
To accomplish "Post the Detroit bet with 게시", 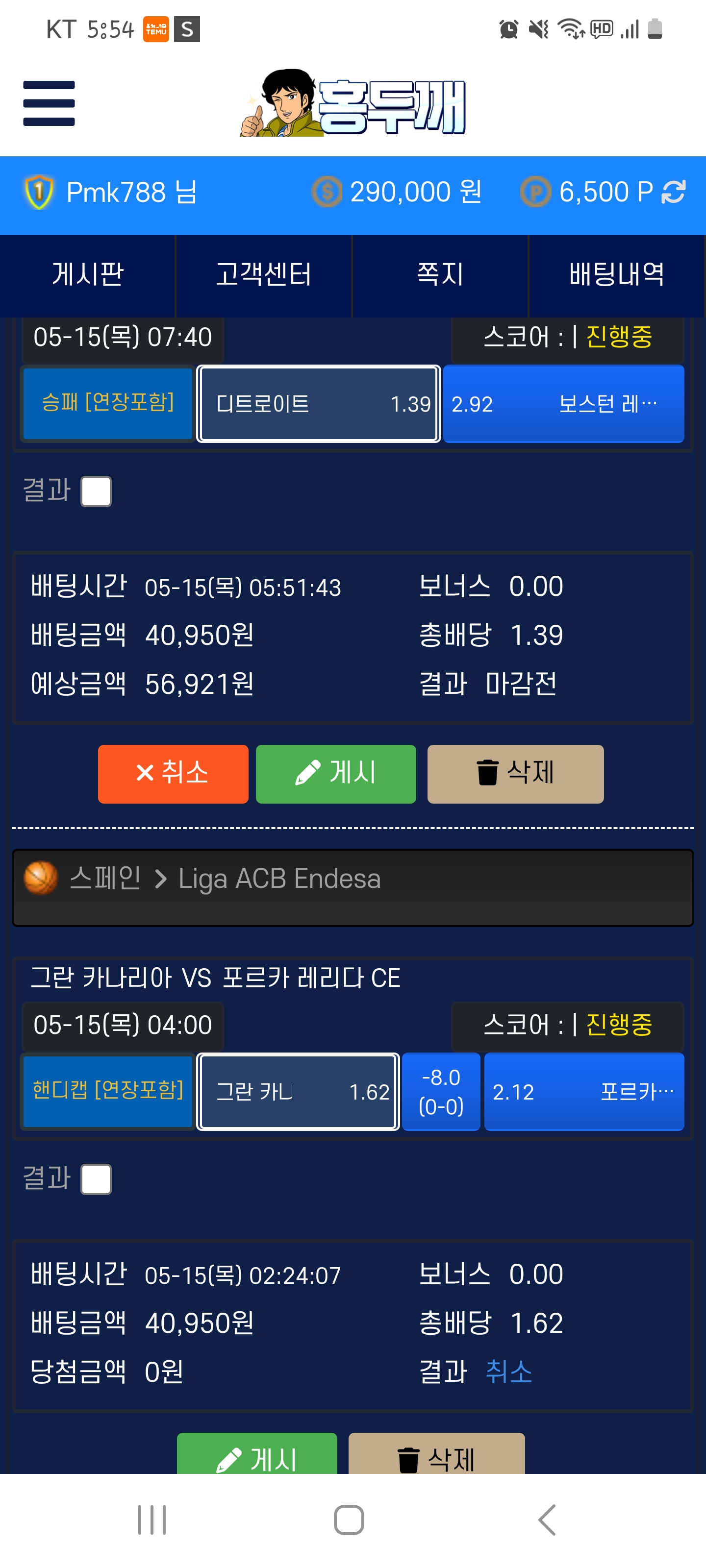I will coord(336,774).
